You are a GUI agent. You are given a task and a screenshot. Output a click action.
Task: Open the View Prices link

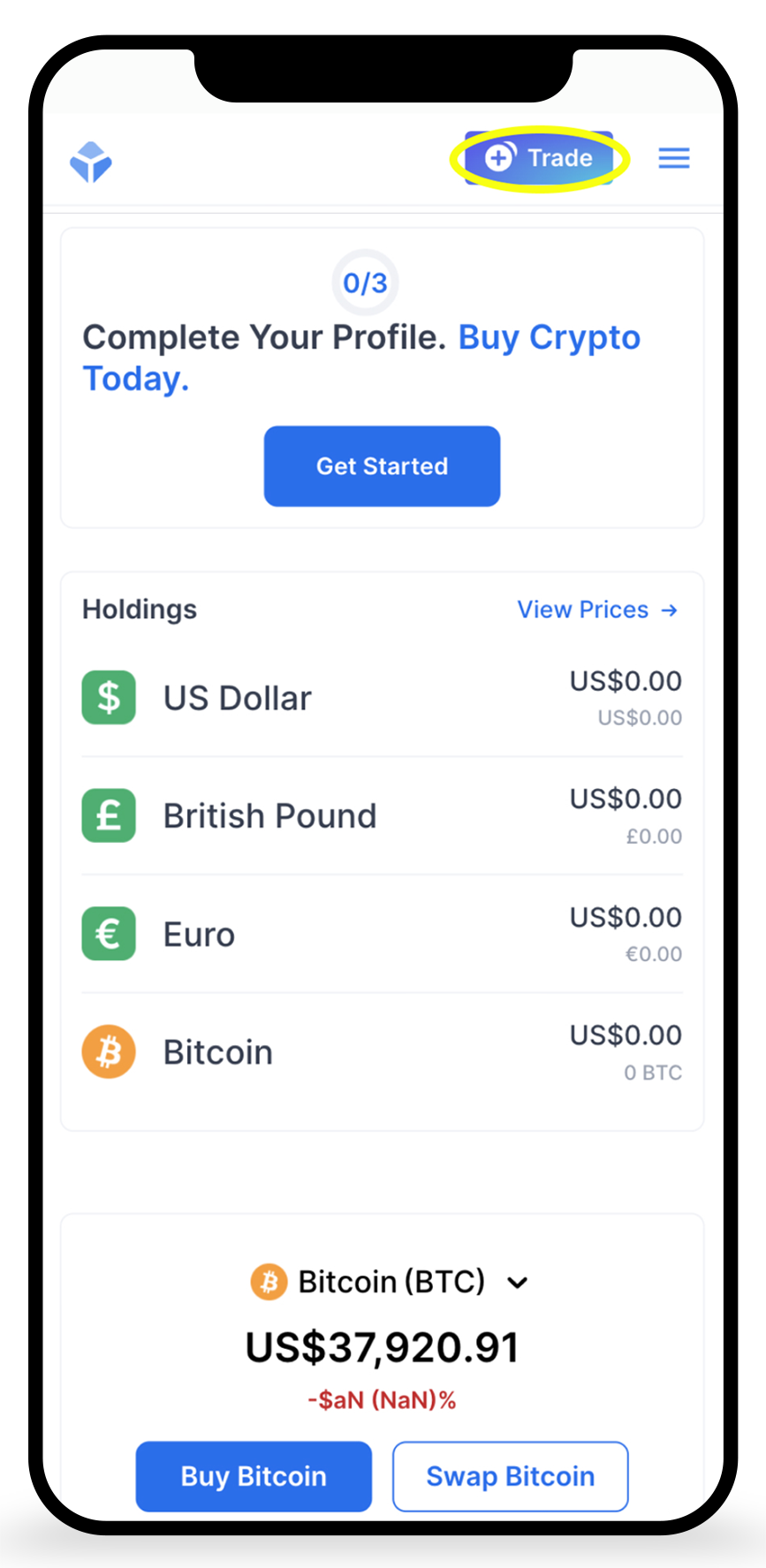pos(596,610)
